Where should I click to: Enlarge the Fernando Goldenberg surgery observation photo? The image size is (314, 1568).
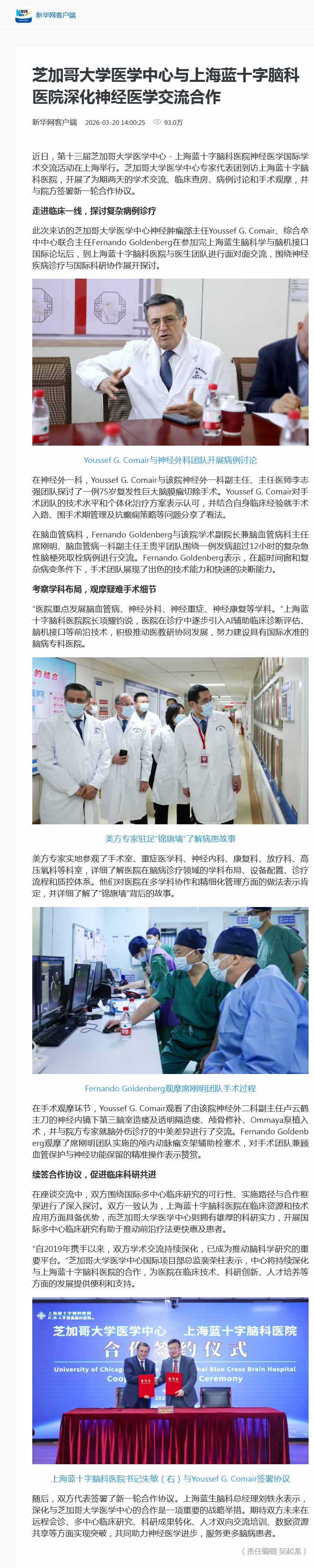click(x=170, y=991)
